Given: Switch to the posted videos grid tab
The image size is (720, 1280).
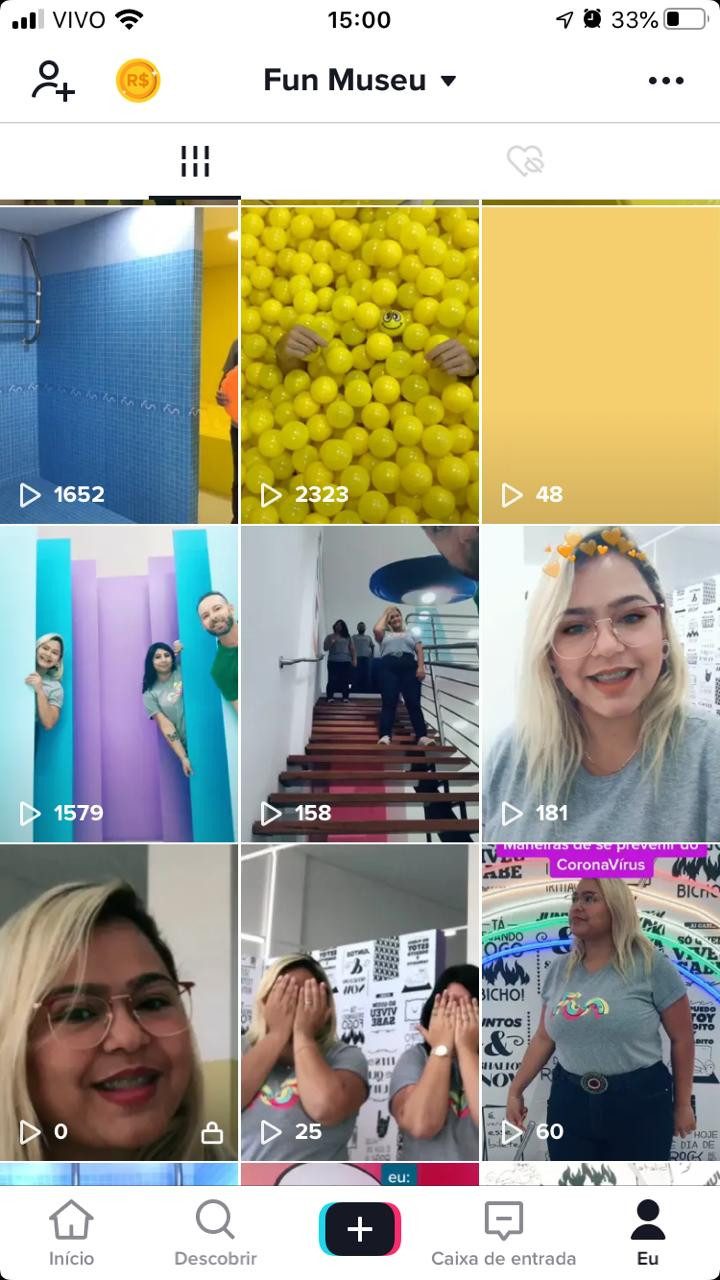Looking at the screenshot, I should click(x=195, y=161).
